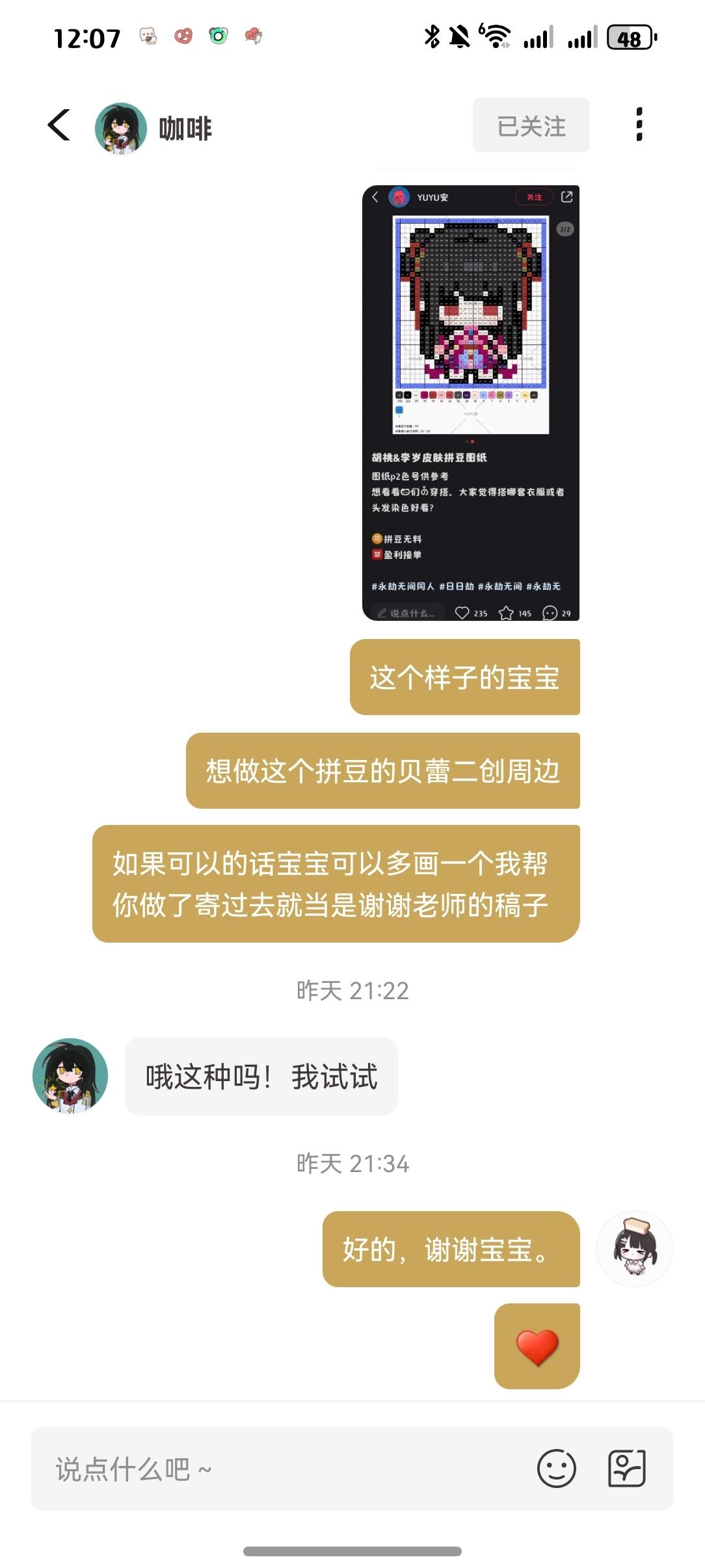Open the emoji picker
Screen dimensions: 705x1568
pyautogui.click(x=556, y=1469)
